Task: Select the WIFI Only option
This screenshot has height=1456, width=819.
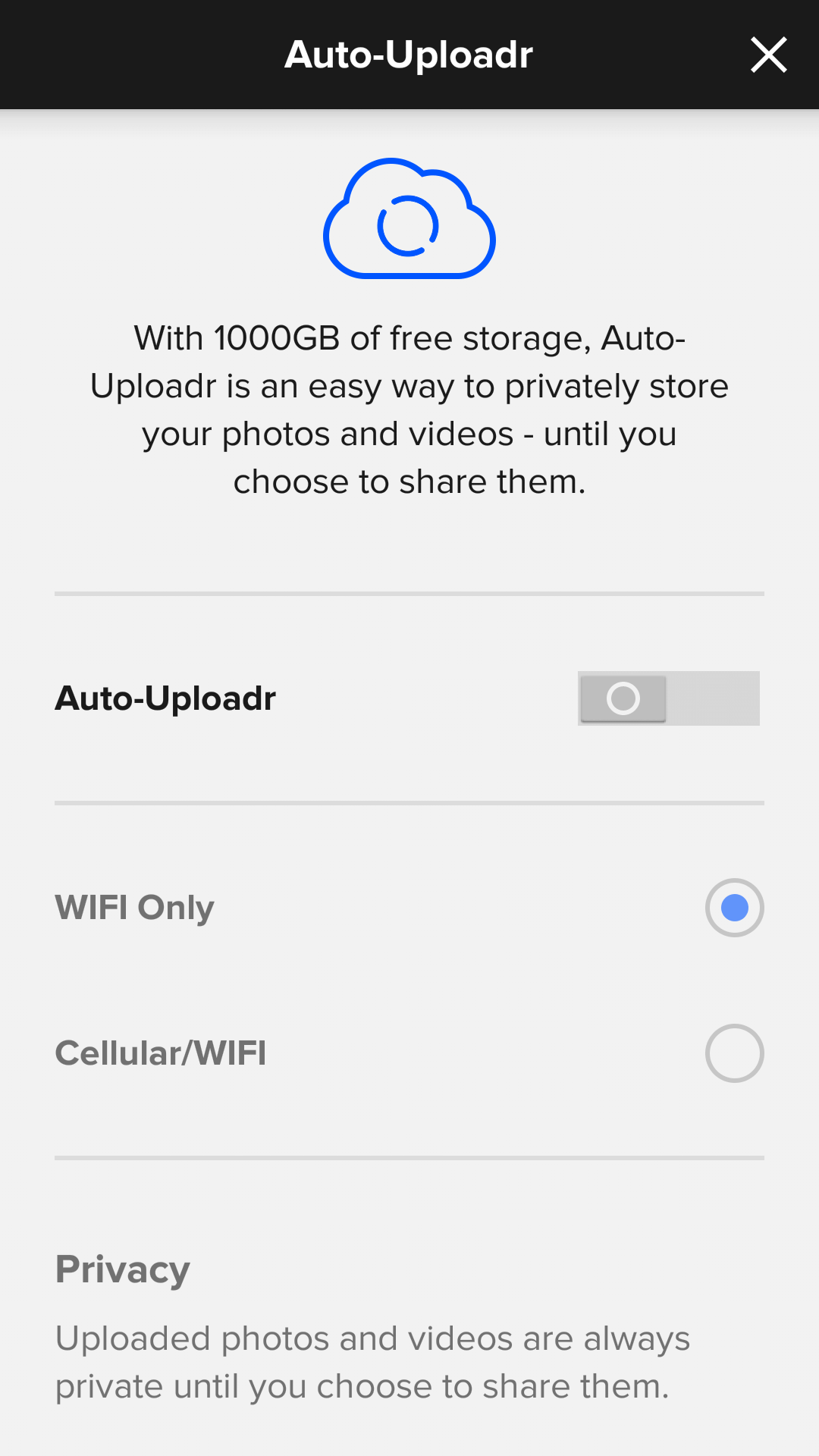Action: 734,908
